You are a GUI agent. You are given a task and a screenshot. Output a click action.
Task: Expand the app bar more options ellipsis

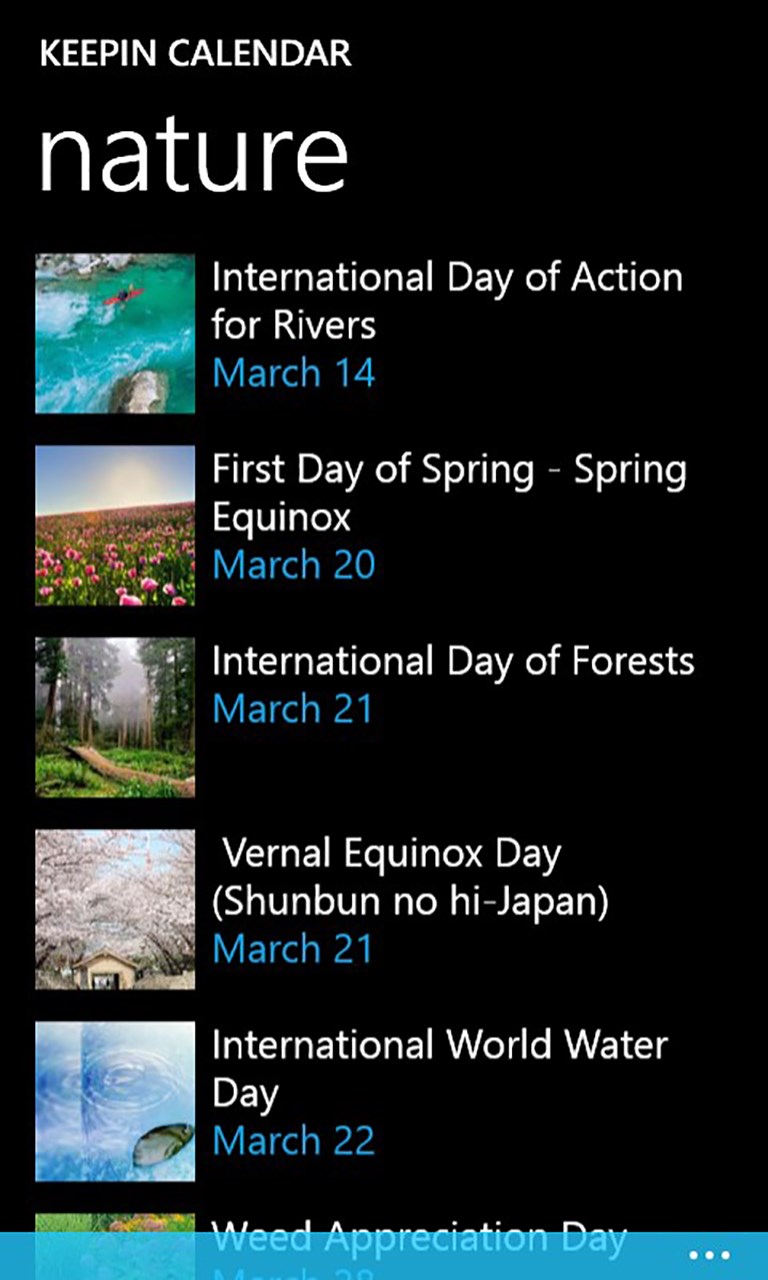click(709, 1255)
